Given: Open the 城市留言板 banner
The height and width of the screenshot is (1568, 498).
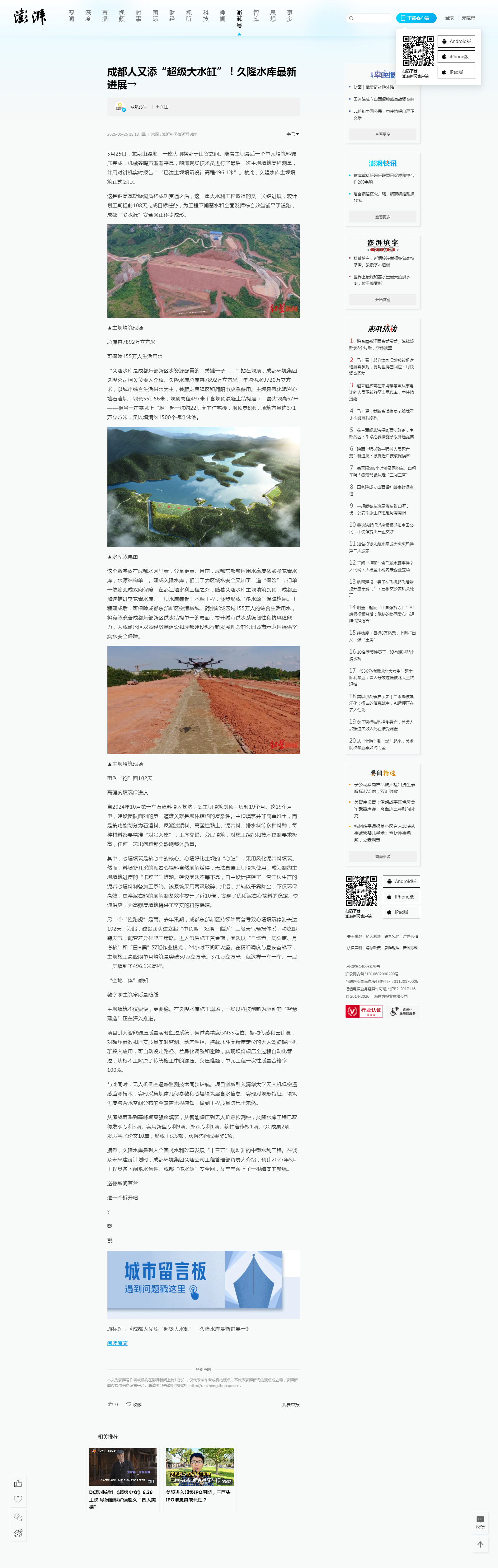Looking at the screenshot, I should (x=203, y=1284).
